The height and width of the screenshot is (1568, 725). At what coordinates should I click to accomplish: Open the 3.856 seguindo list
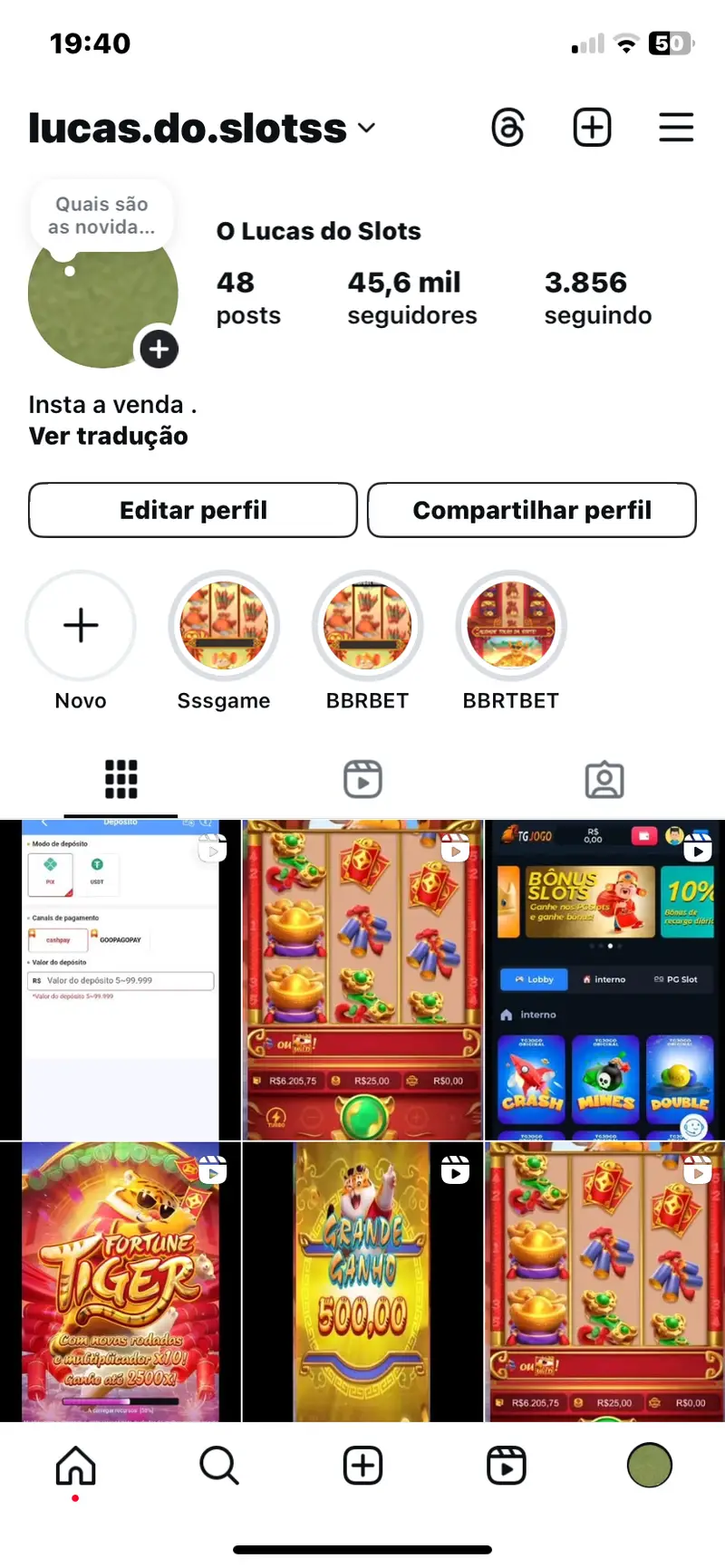[597, 298]
